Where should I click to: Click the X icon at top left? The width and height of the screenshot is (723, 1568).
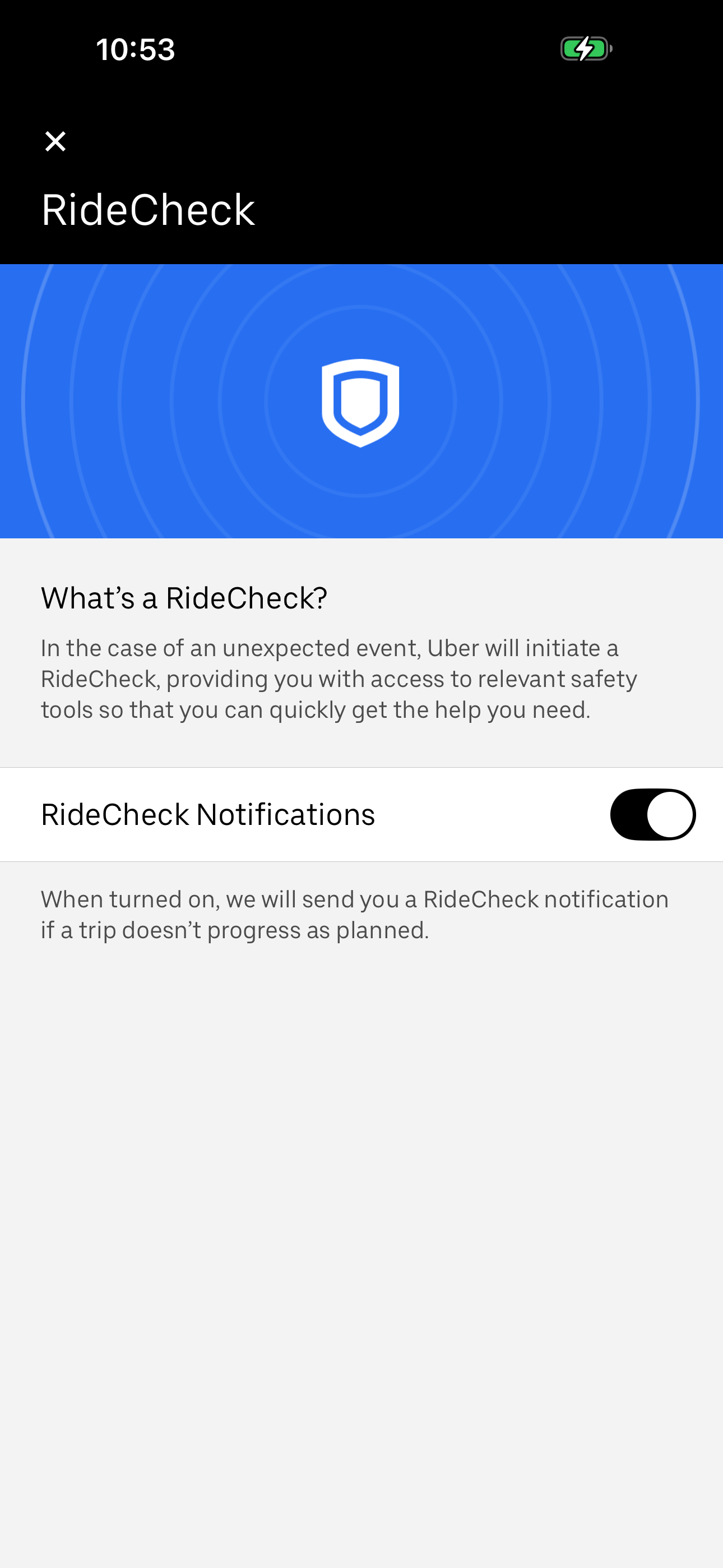(55, 141)
